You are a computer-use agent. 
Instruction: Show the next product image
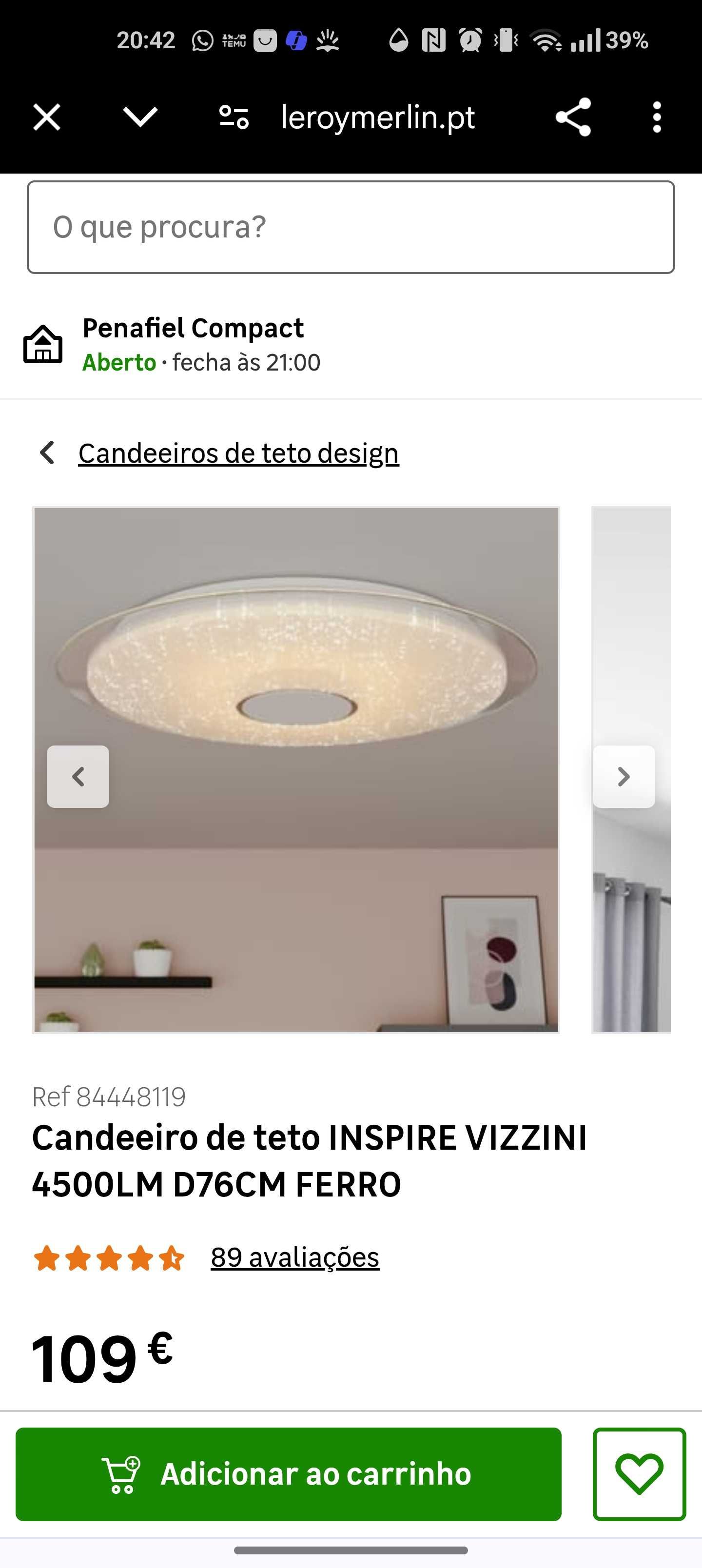(624, 777)
